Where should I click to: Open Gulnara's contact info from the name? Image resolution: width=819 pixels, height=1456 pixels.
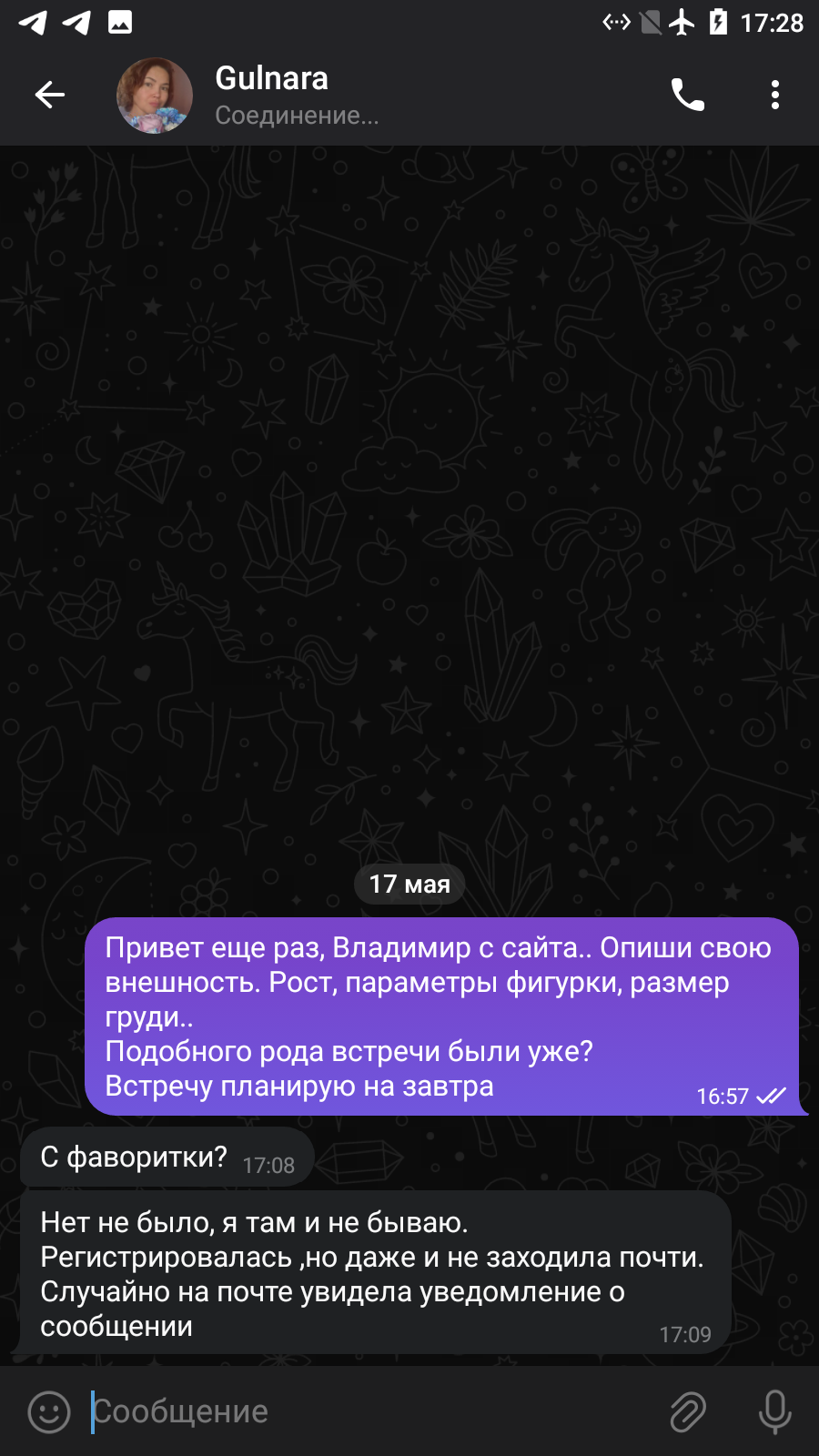point(271,78)
